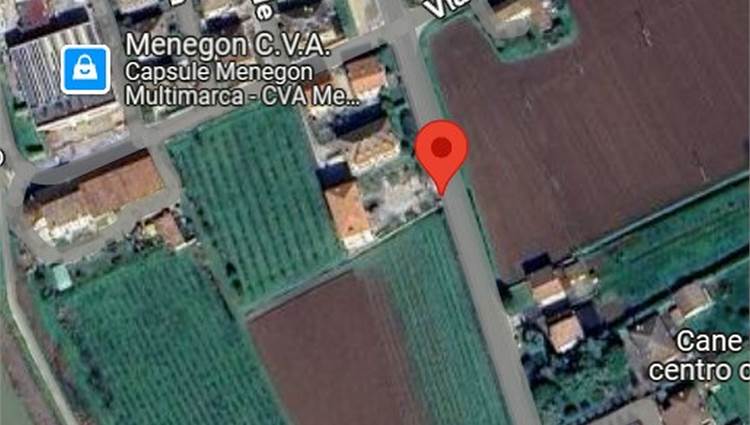Image resolution: width=750 pixels, height=425 pixels.
Task: Open the Menegon C.V.A. shop marker
Action: point(86,70)
